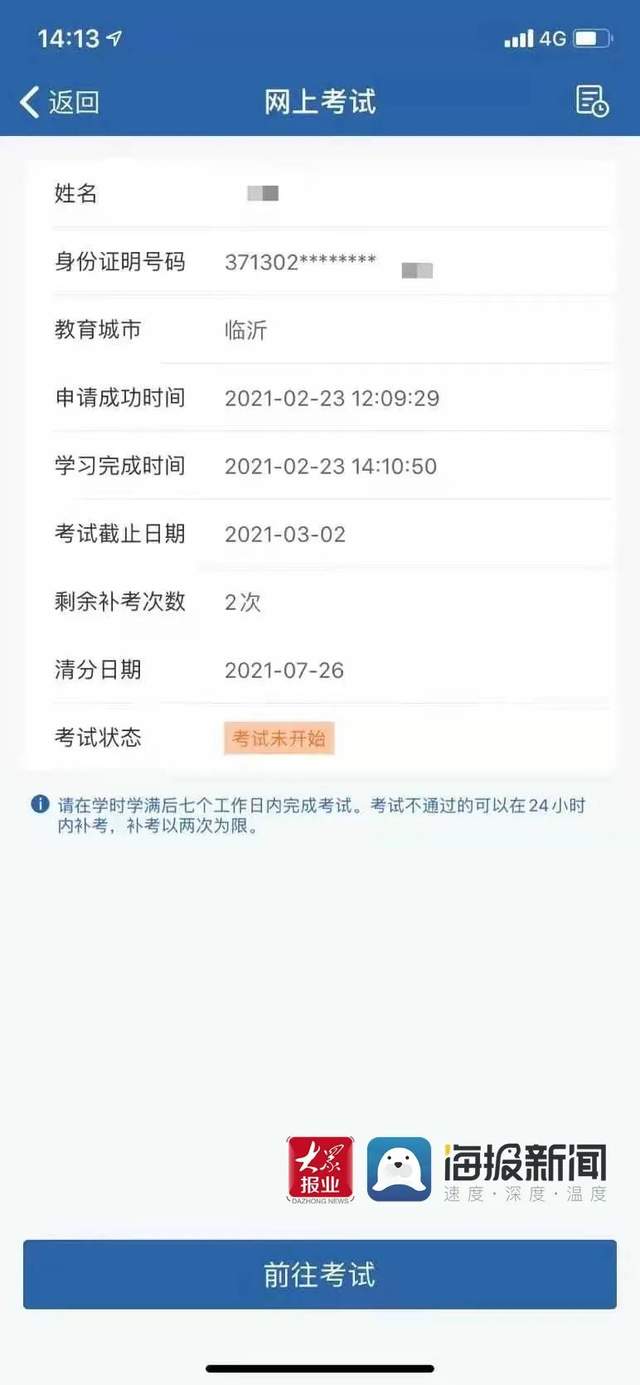Open the exam records icon in the header
Screen dimensions: 640x1385
click(592, 101)
